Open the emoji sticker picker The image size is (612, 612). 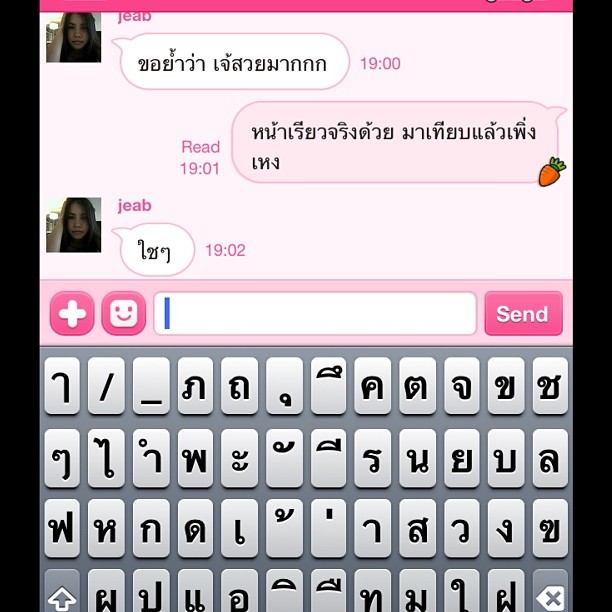coord(123,314)
